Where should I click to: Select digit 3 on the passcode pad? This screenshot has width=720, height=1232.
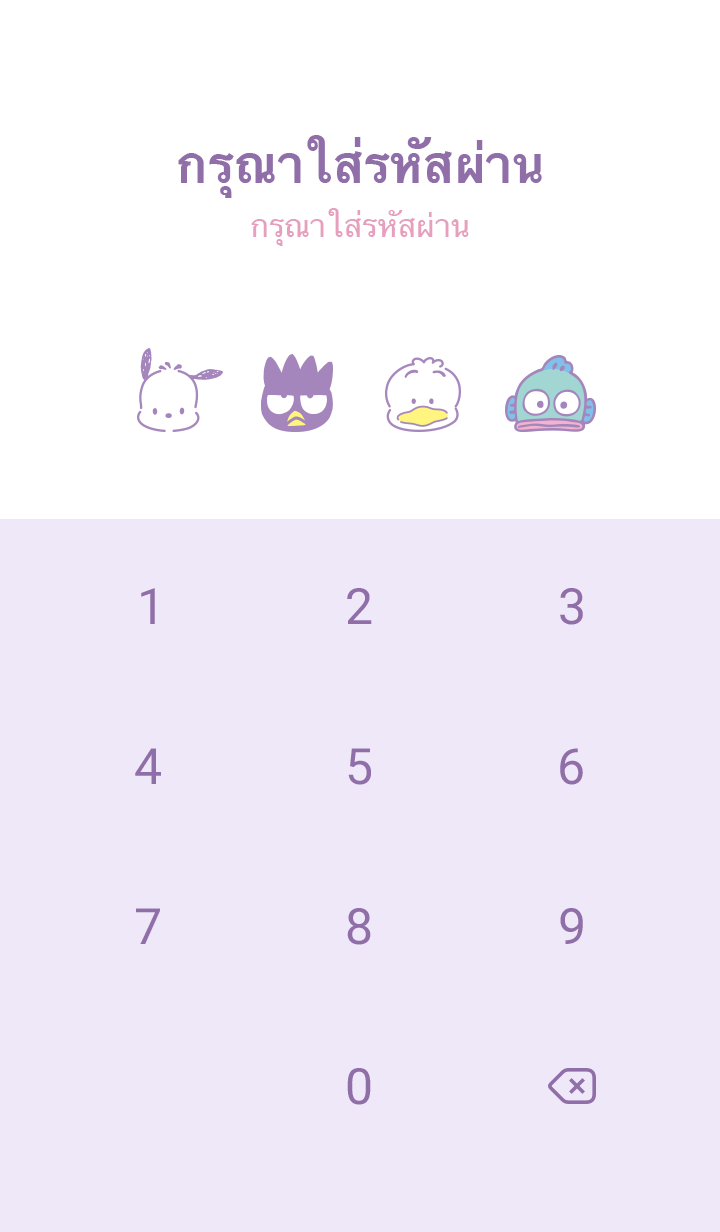[571, 607]
